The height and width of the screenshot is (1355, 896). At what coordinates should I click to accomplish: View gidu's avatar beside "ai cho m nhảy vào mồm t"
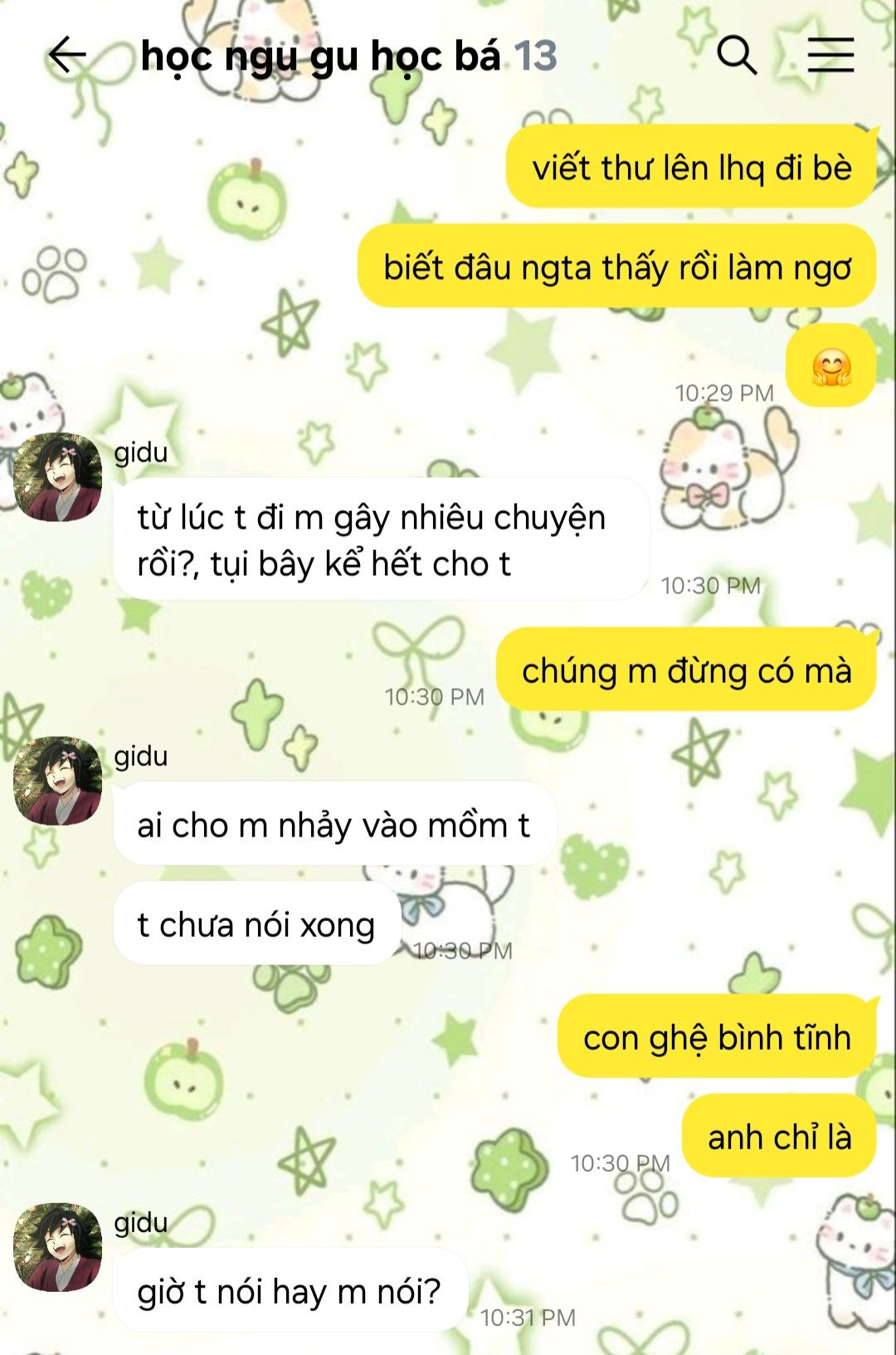pyautogui.click(x=57, y=781)
